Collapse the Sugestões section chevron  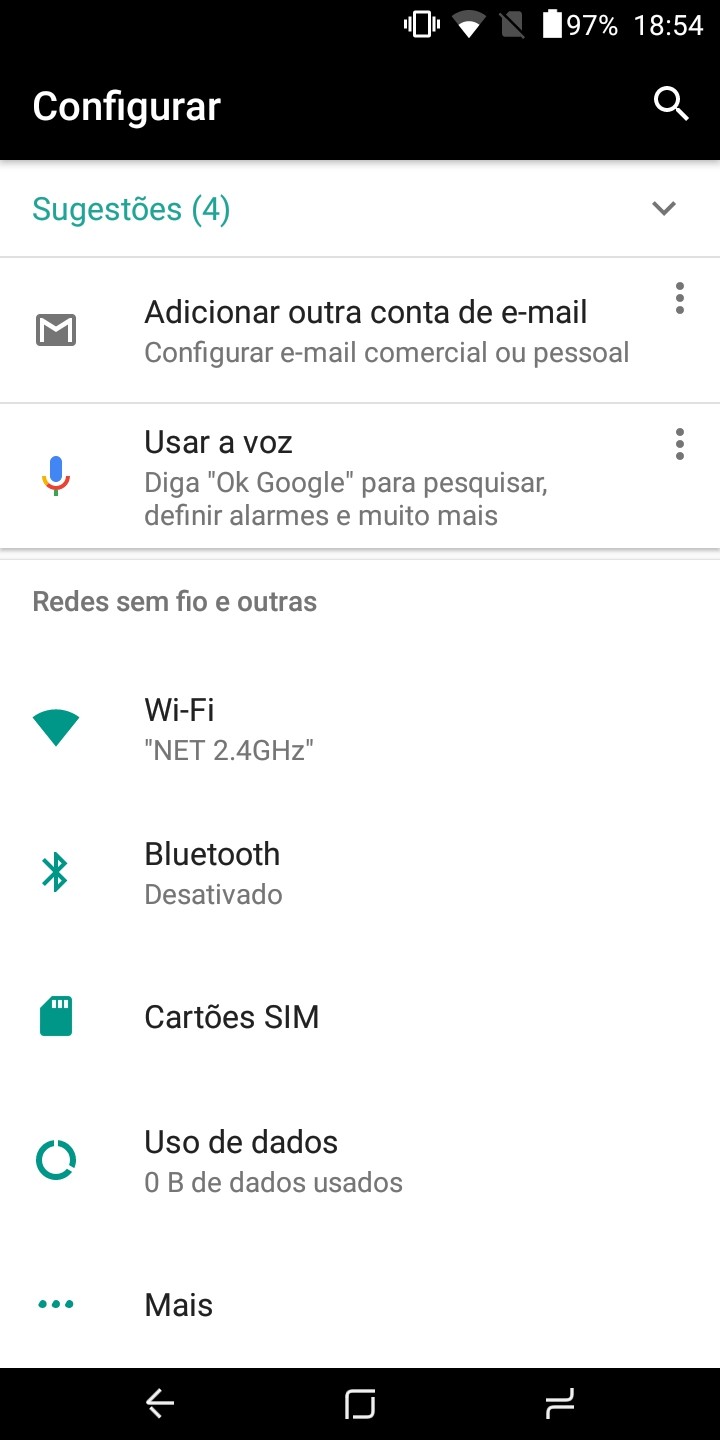click(664, 208)
